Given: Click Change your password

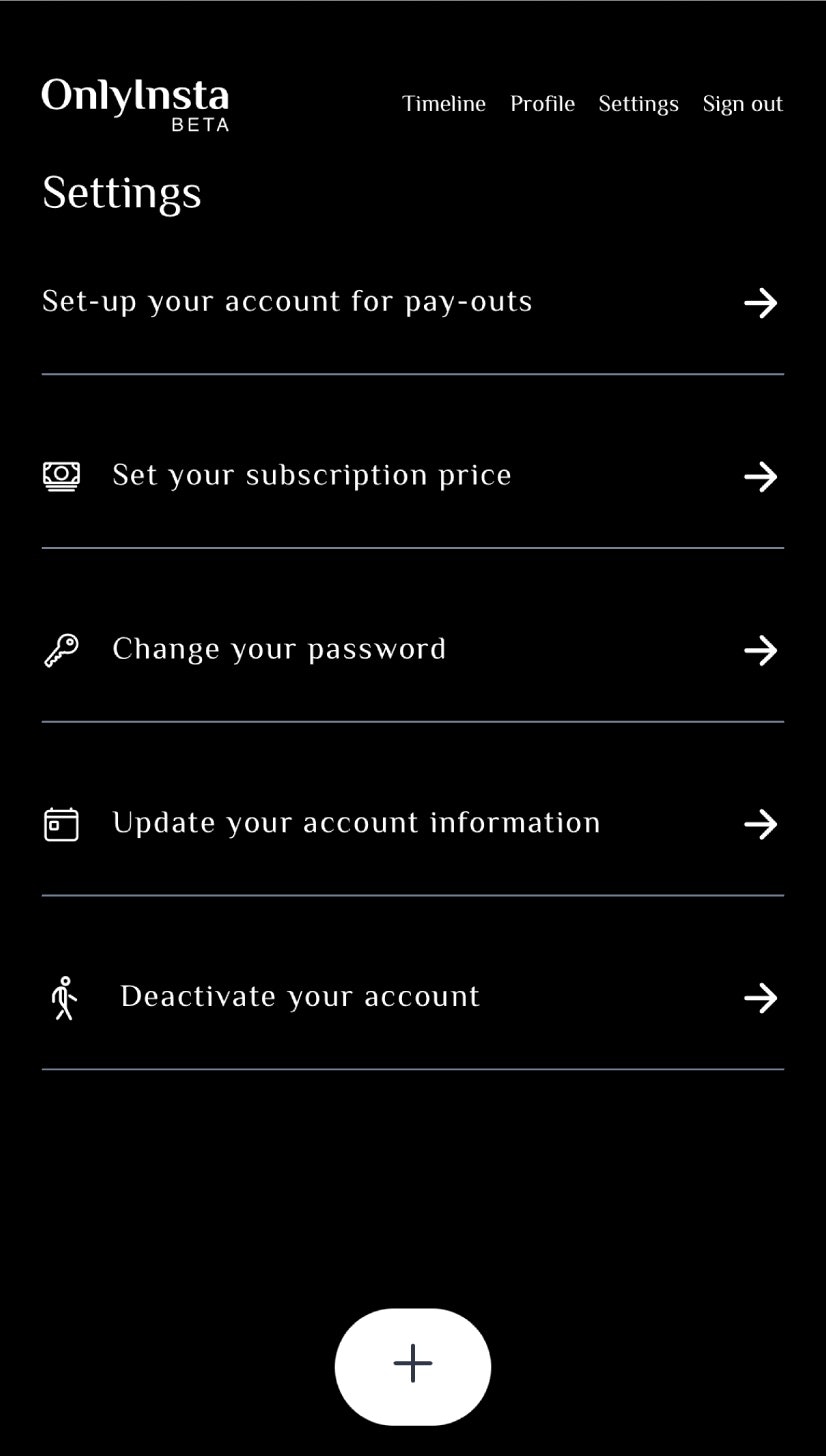Looking at the screenshot, I should click(x=279, y=649).
